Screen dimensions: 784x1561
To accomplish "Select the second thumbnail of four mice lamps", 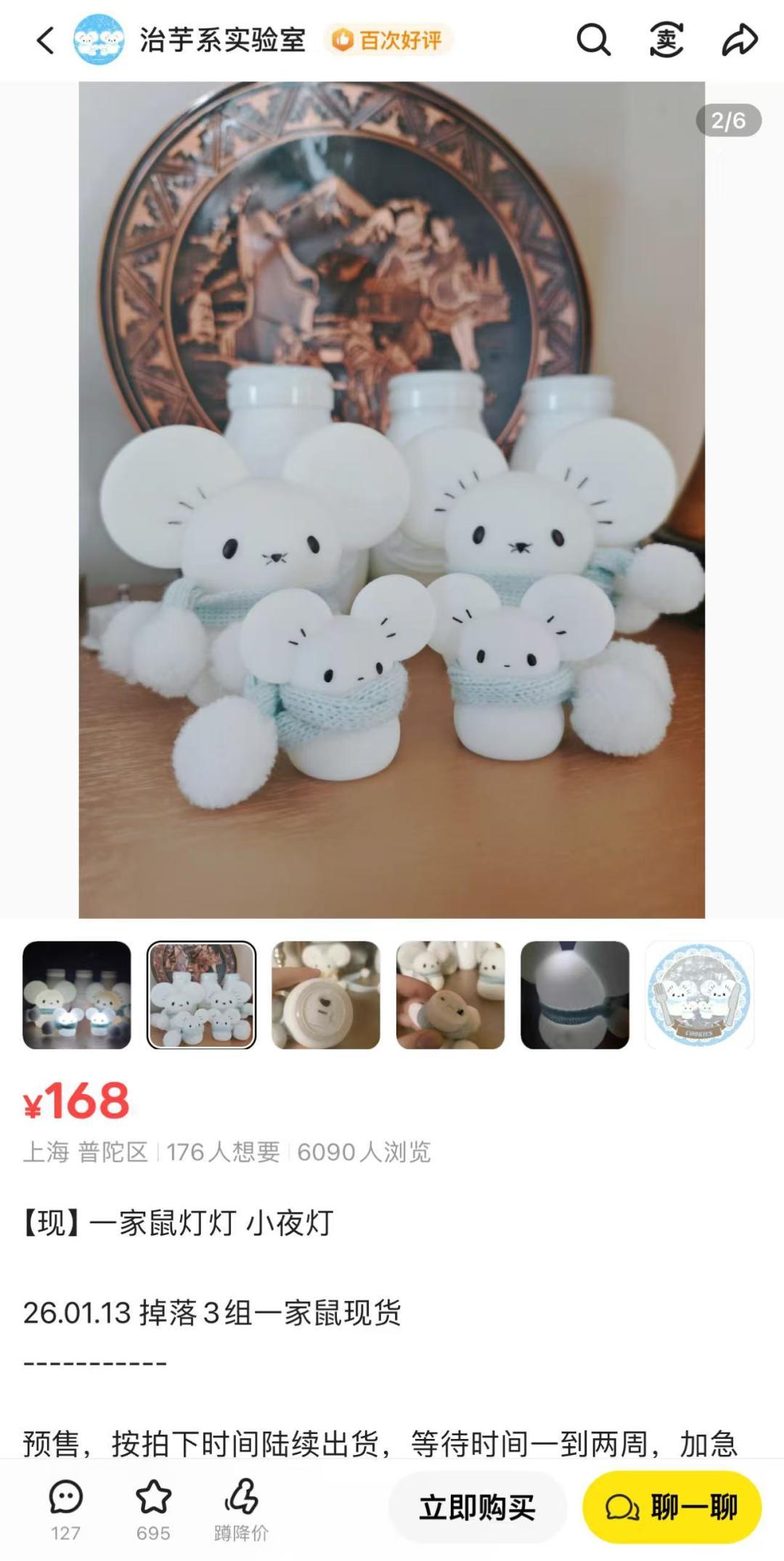I will 202,995.
